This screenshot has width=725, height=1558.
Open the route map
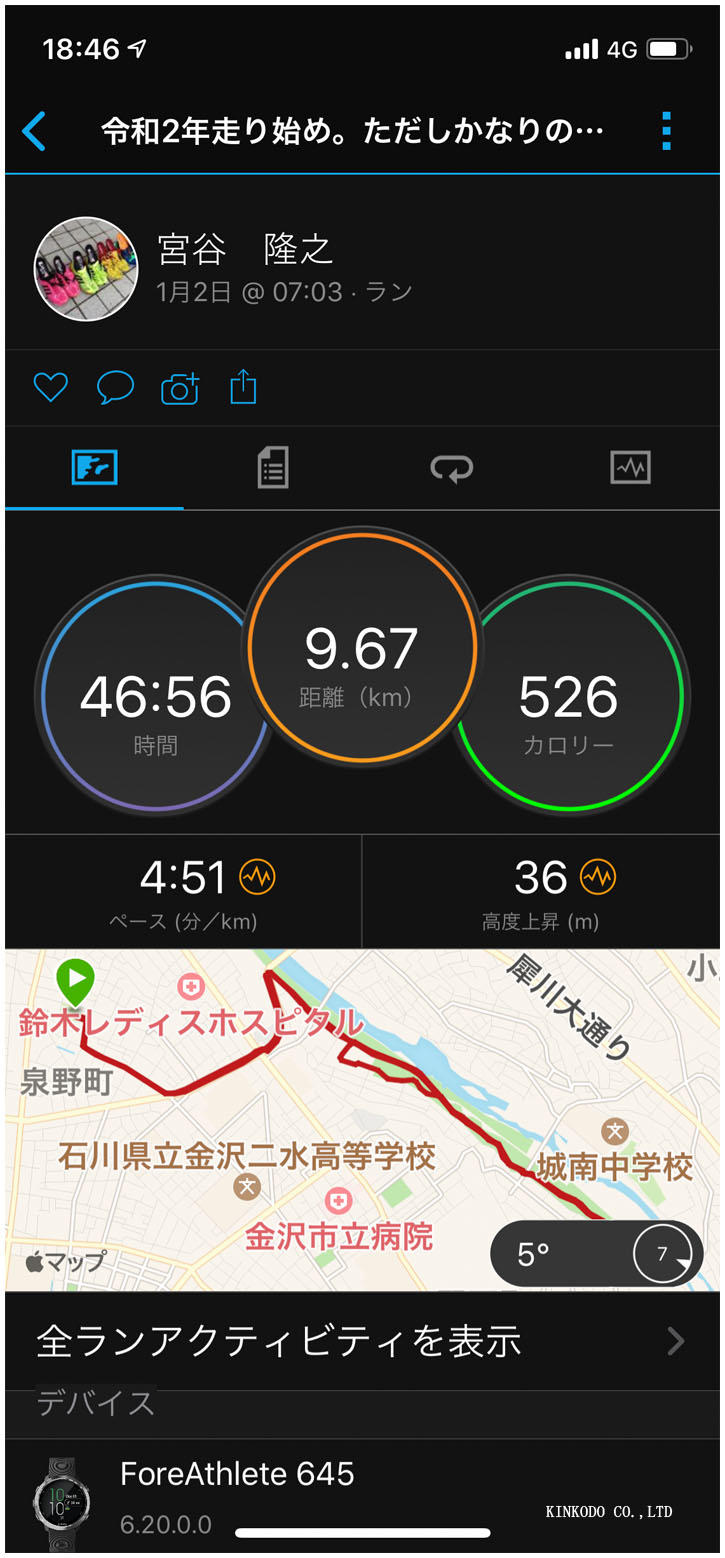click(x=300, y=1110)
